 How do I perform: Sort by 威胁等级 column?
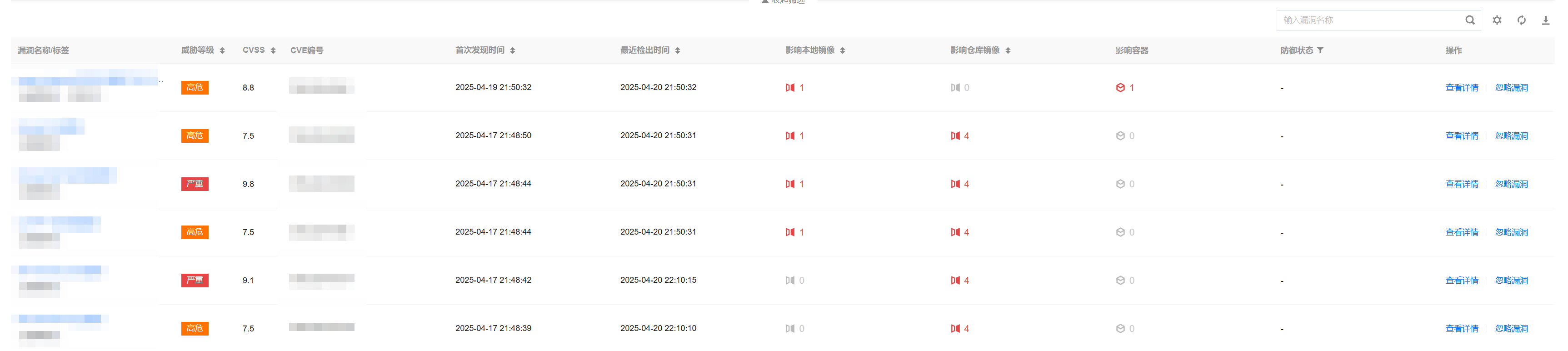coord(222,50)
